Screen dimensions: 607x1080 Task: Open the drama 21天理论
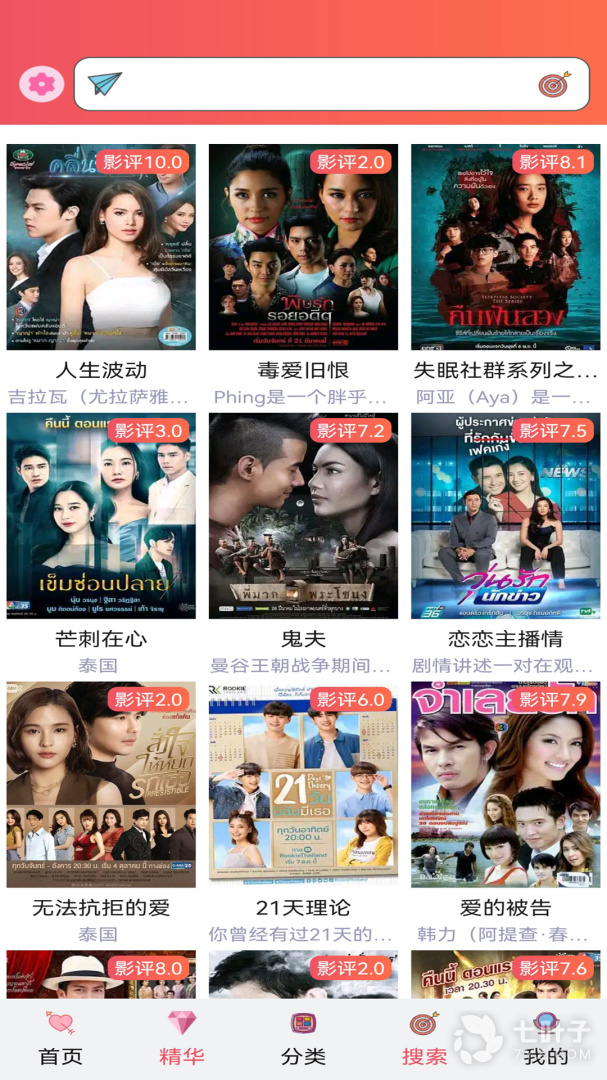(303, 785)
